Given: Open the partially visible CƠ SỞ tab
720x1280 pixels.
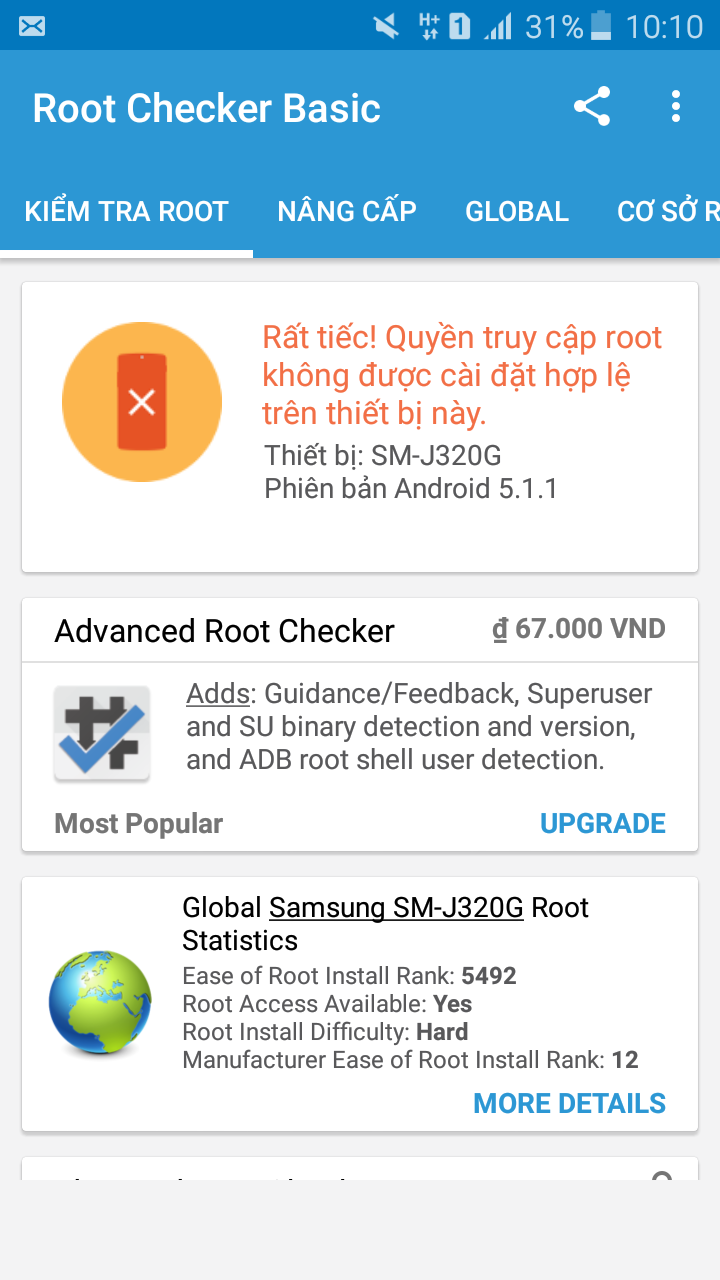Looking at the screenshot, I should (x=667, y=212).
